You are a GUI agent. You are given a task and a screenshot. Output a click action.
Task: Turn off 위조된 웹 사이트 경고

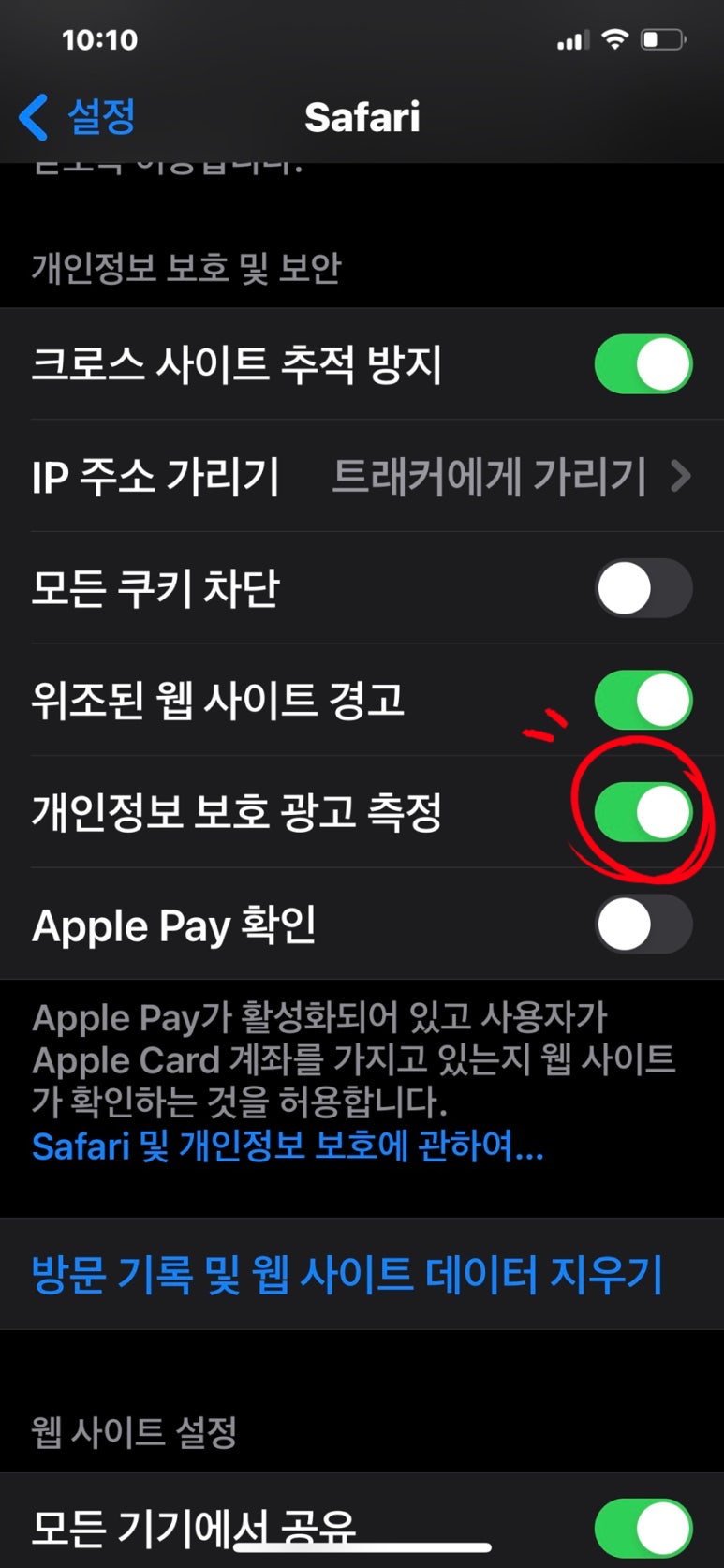pyautogui.click(x=643, y=700)
